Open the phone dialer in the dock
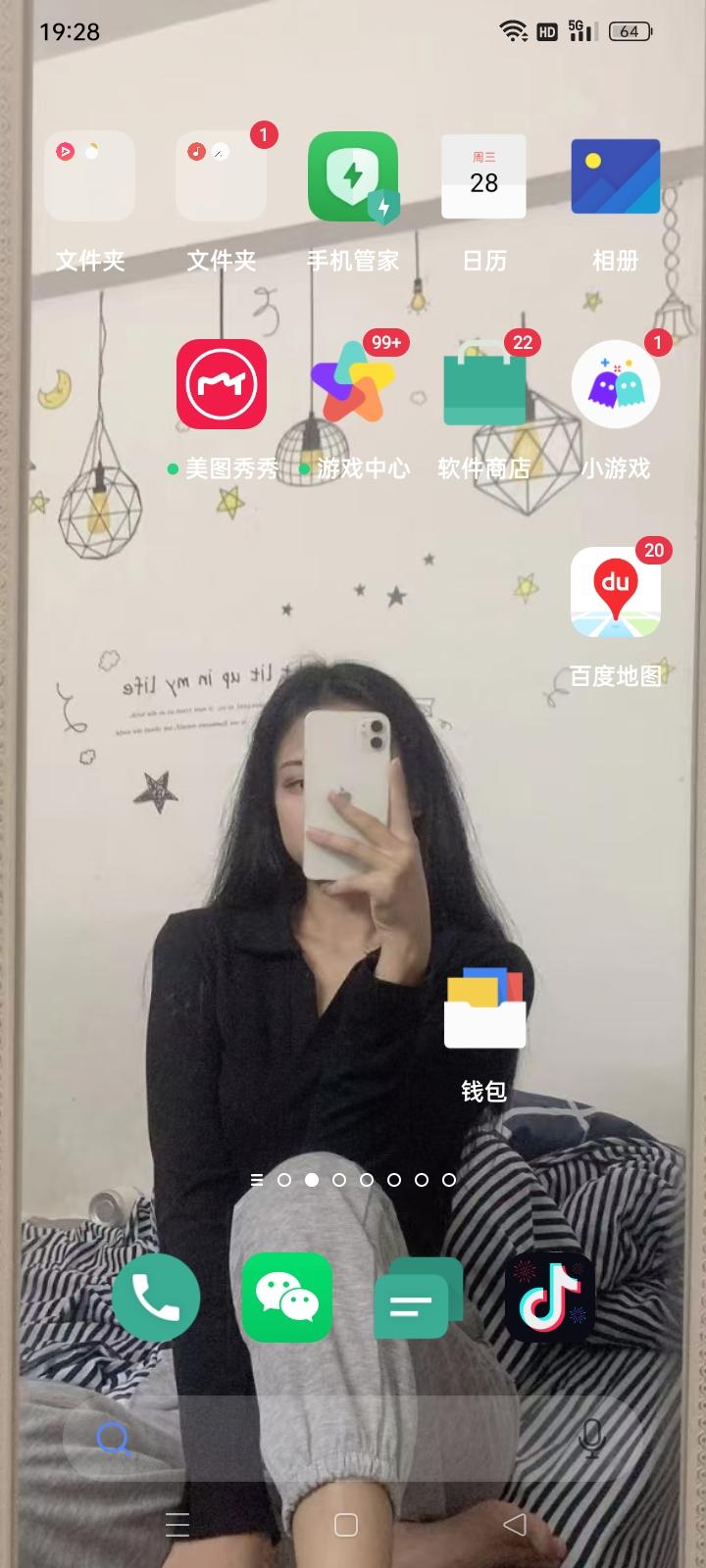The height and width of the screenshot is (1568, 706). pyautogui.click(x=156, y=1298)
